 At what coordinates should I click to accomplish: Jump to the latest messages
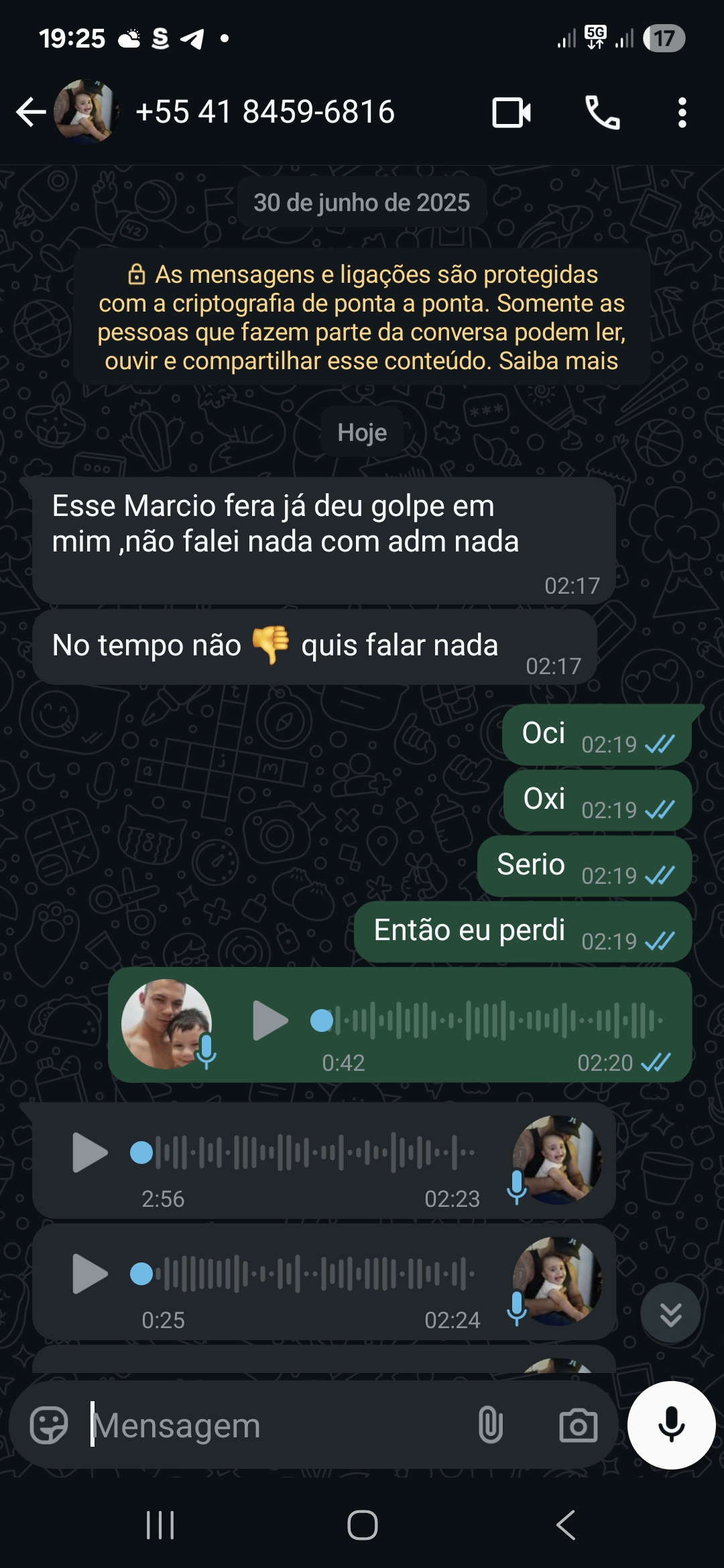(x=670, y=1313)
